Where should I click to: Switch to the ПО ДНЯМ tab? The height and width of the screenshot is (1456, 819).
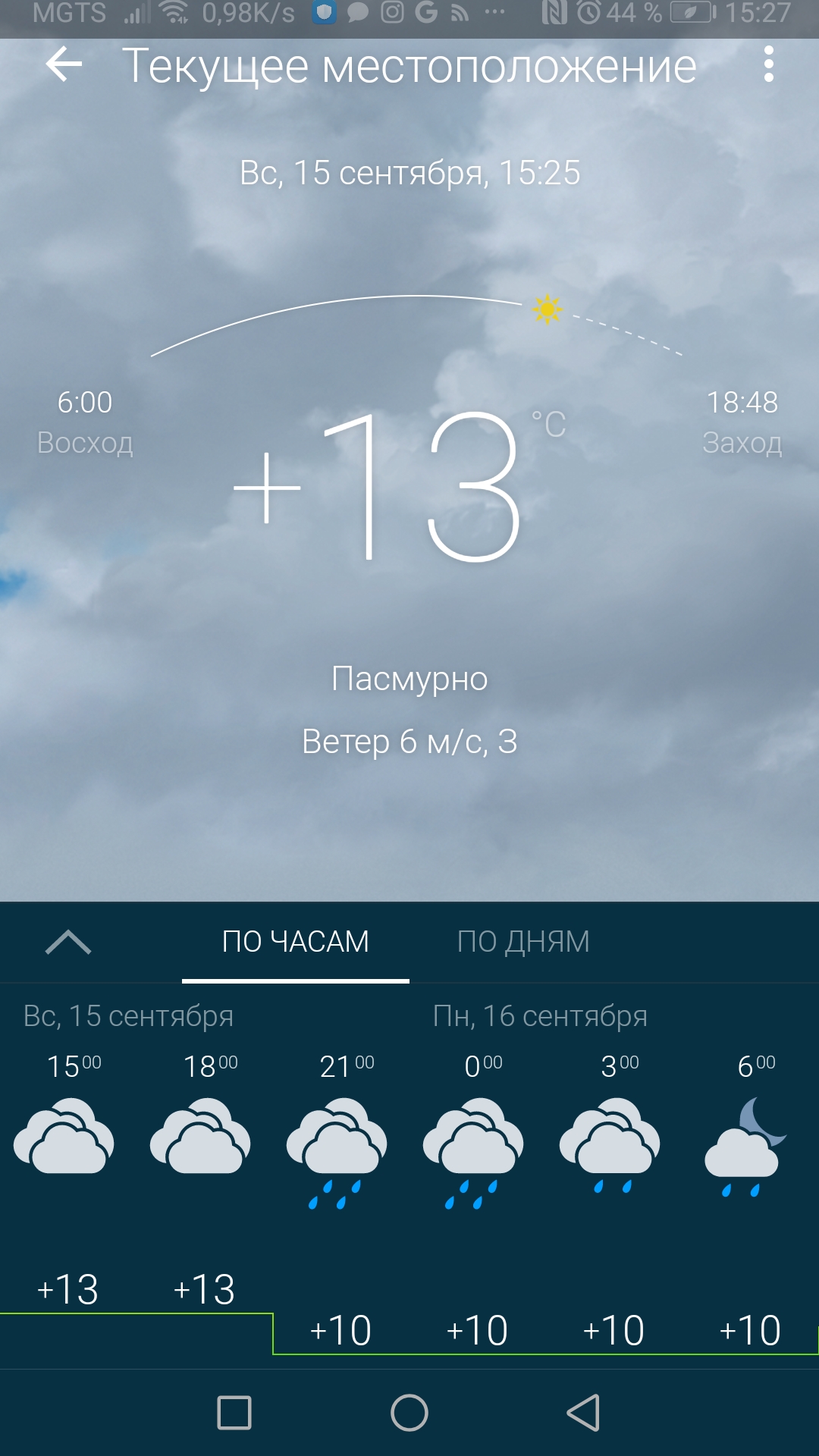(523, 942)
